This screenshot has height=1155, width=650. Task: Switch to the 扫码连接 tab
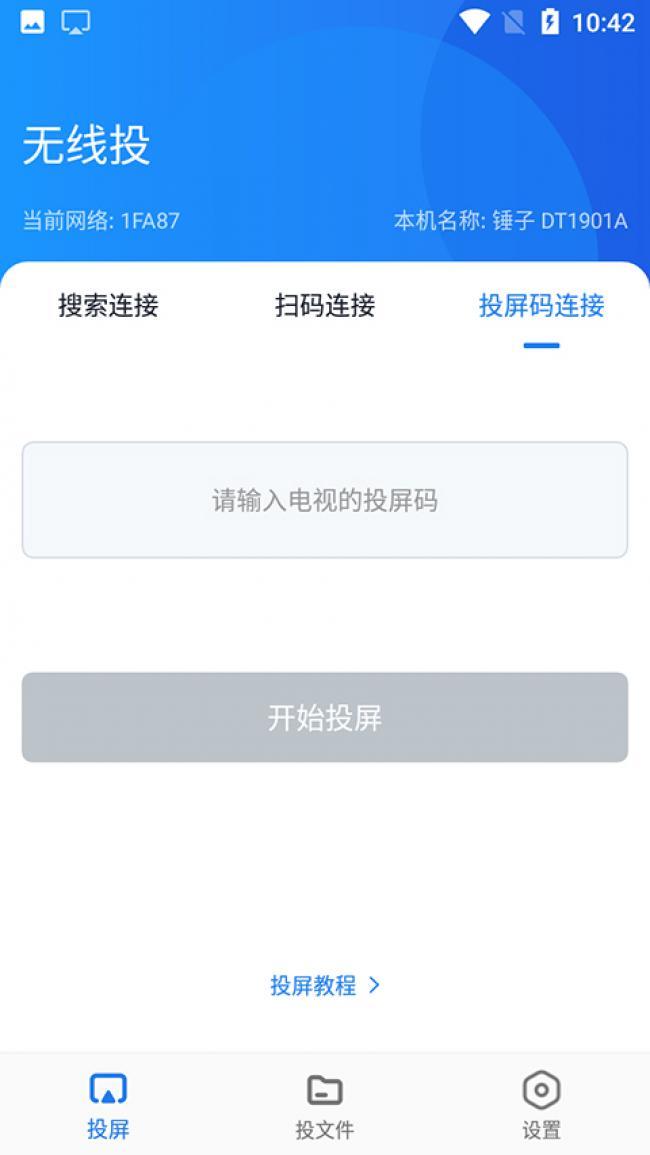pos(325,306)
